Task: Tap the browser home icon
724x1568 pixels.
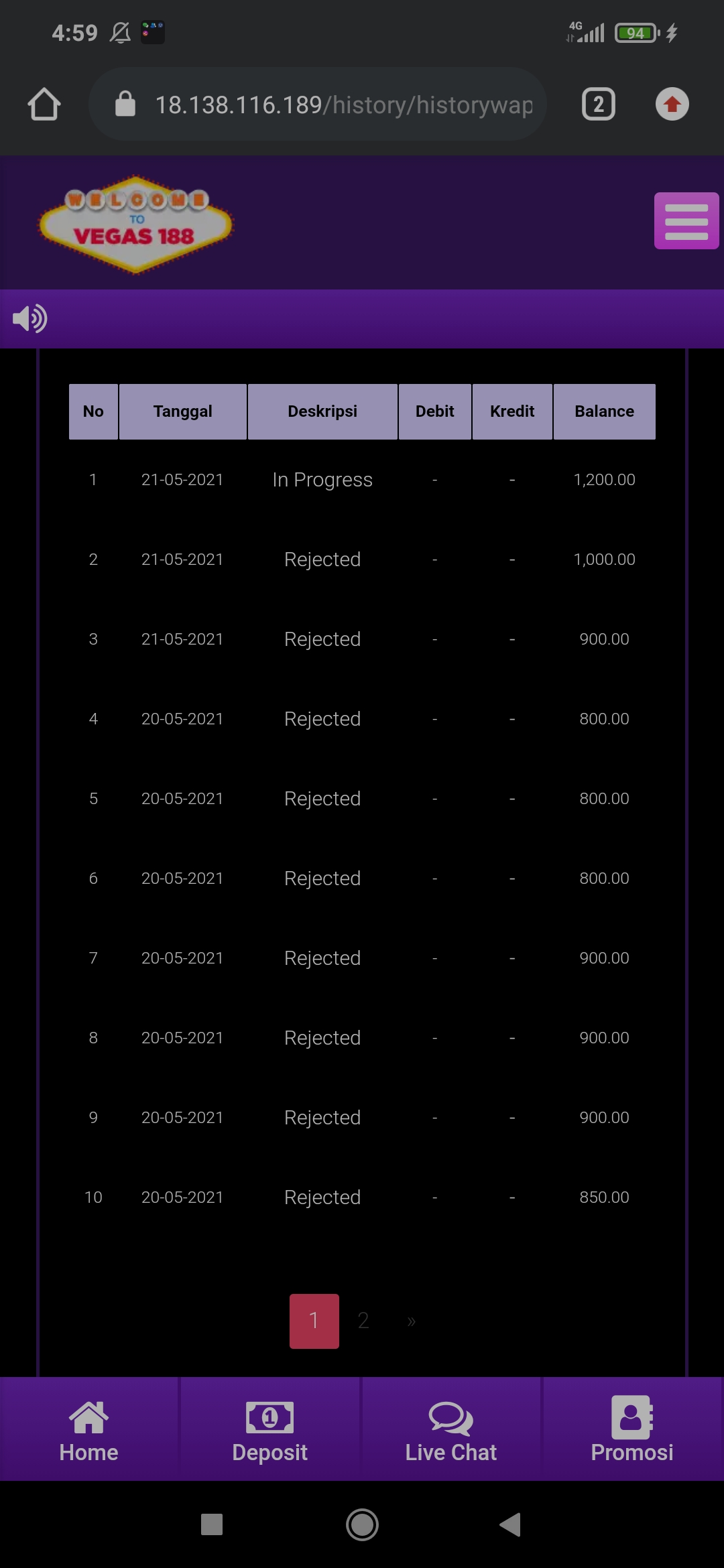Action: pos(44,105)
